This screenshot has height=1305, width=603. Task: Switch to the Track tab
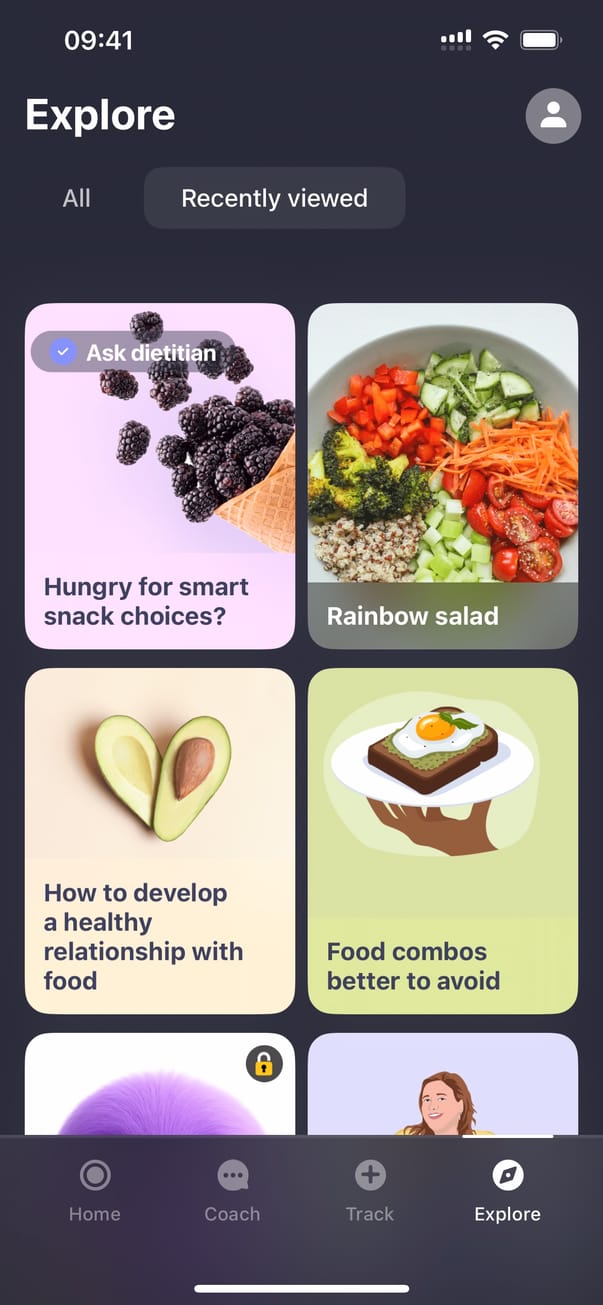pyautogui.click(x=370, y=1191)
